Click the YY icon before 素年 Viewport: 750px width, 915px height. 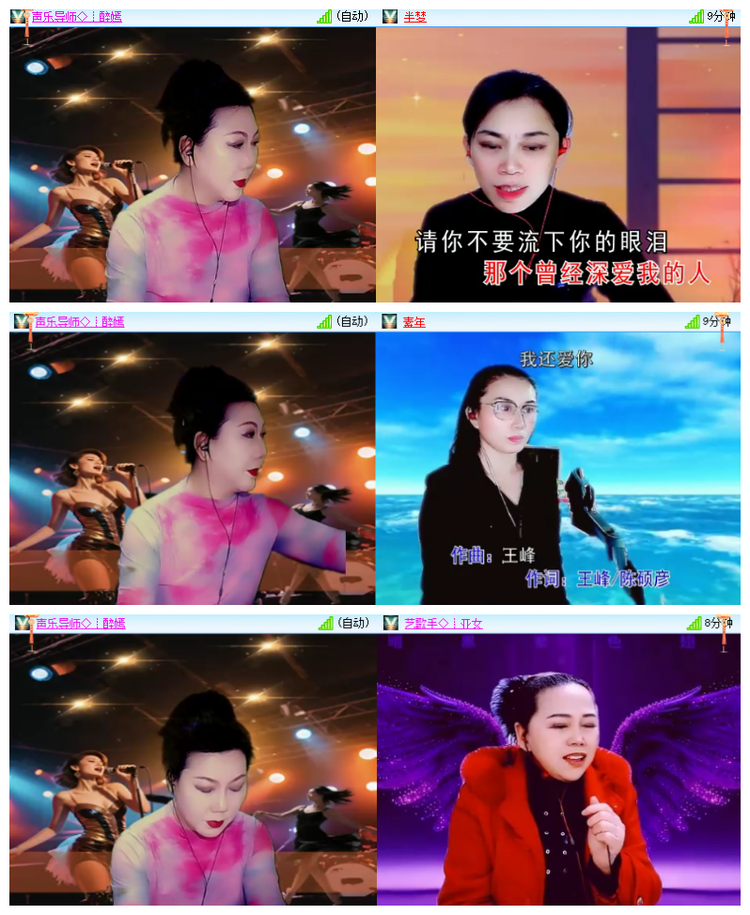[390, 319]
